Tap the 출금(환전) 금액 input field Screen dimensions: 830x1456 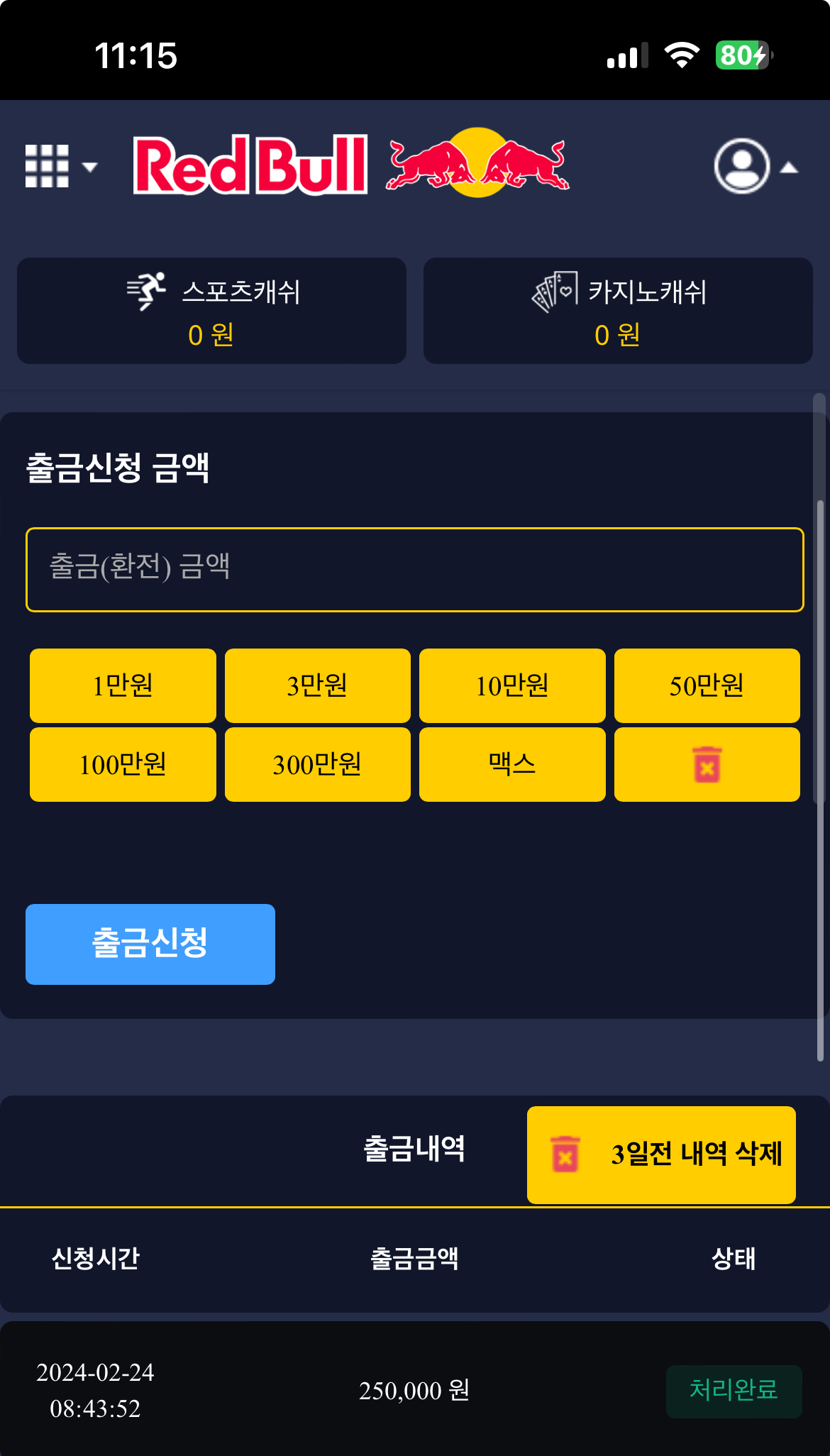point(414,569)
